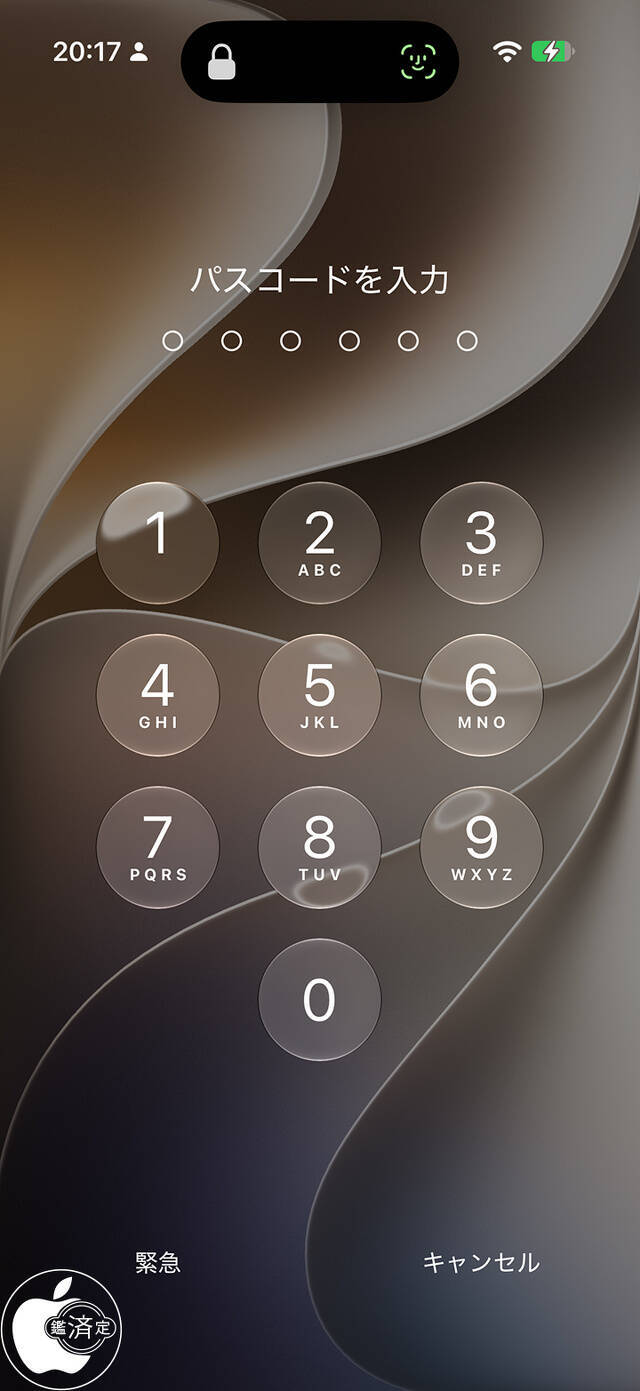Enter digit 1 on the passcode keypad

(157, 543)
